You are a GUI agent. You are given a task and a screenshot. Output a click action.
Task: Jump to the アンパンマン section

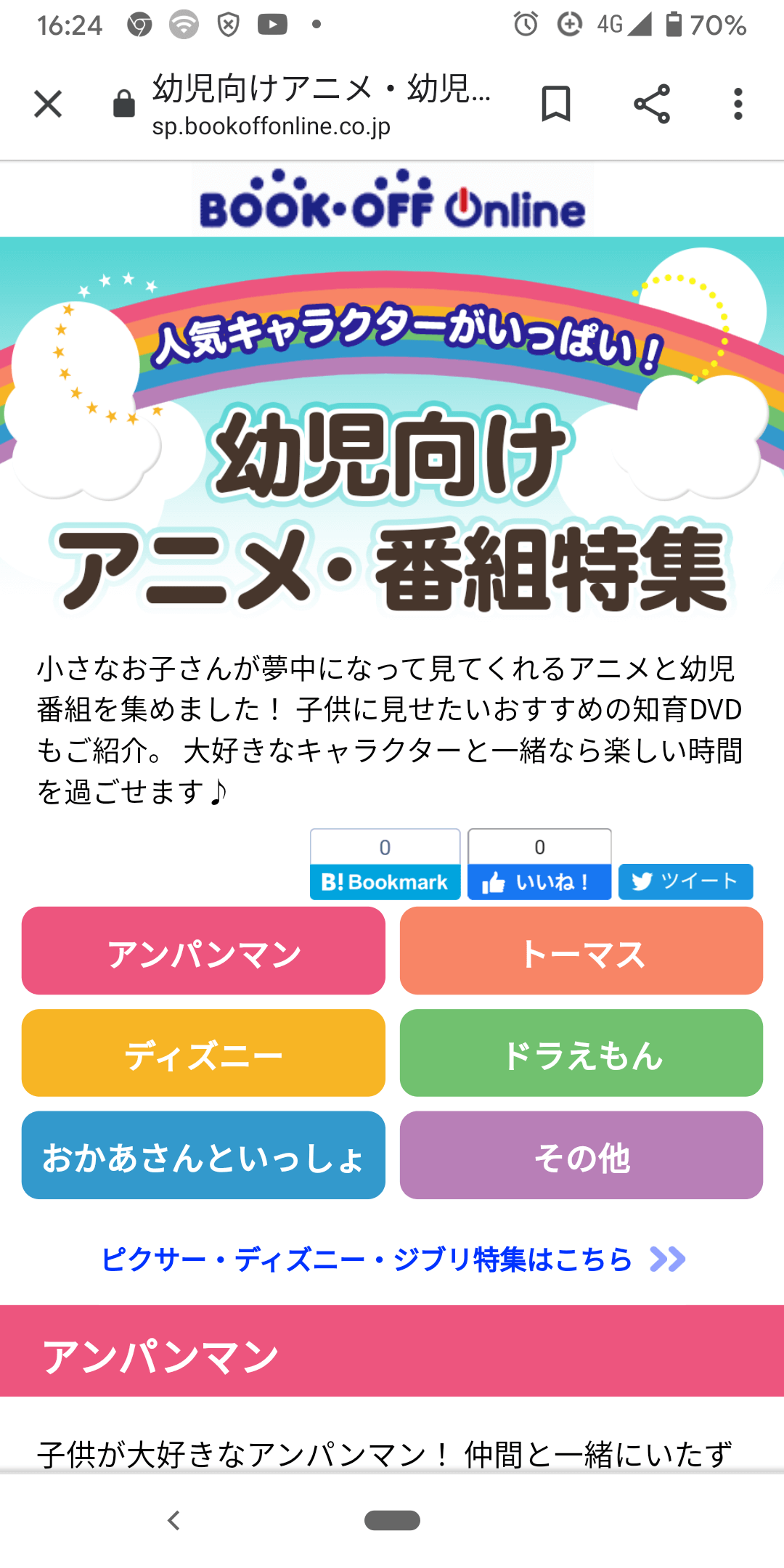pyautogui.click(x=203, y=950)
